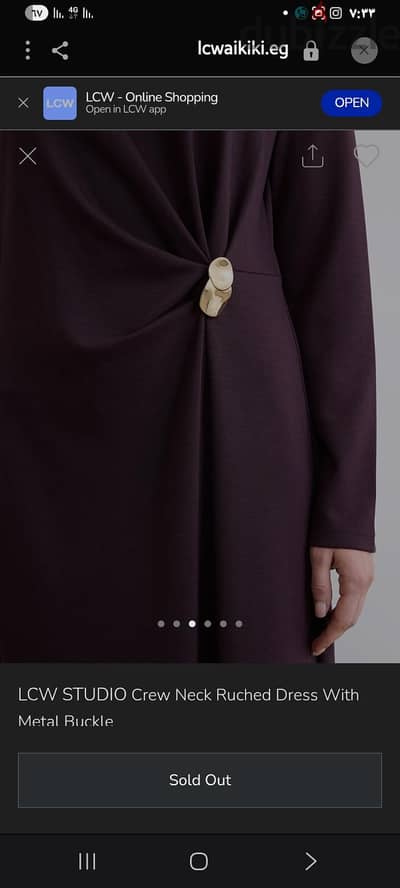The width and height of the screenshot is (400, 888).
Task: Close the browser tab with the X
Action: click(364, 50)
